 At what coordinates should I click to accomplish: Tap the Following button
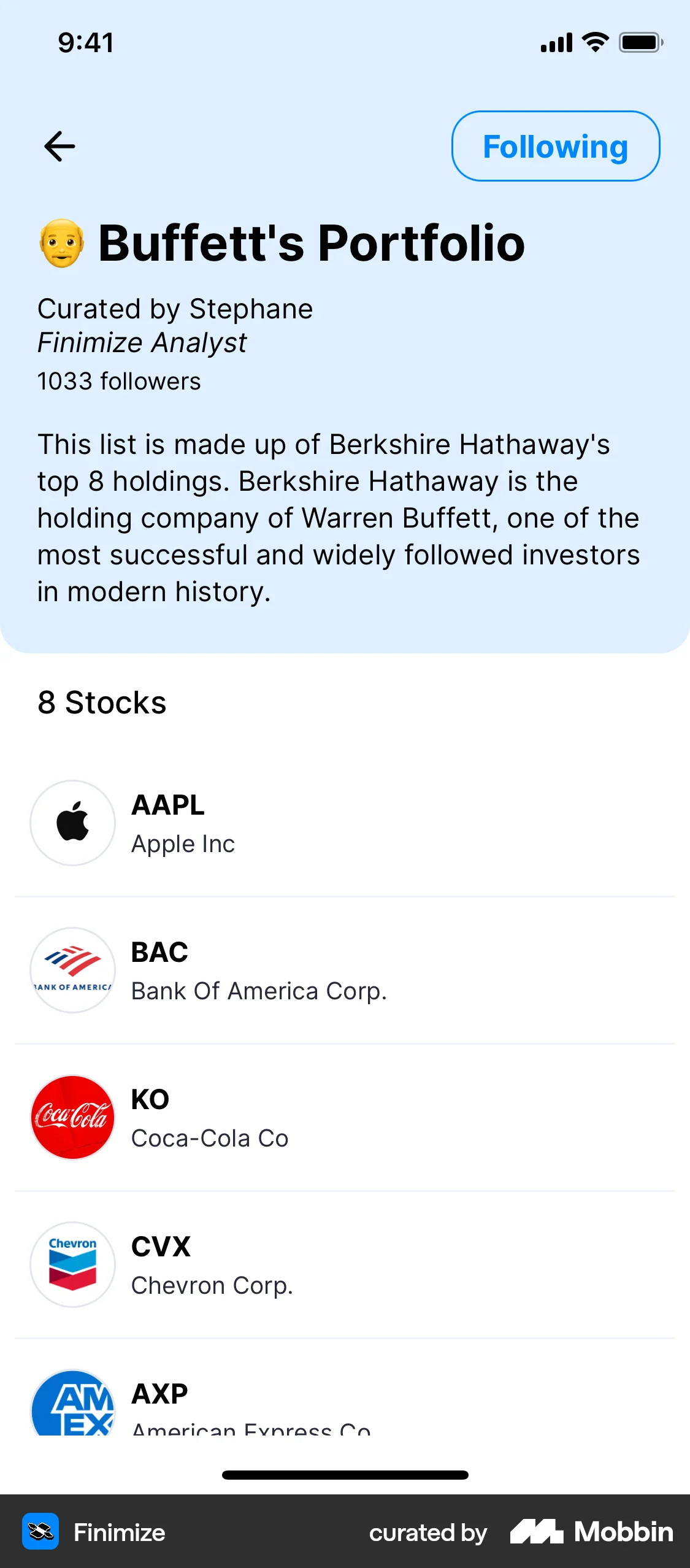(555, 147)
